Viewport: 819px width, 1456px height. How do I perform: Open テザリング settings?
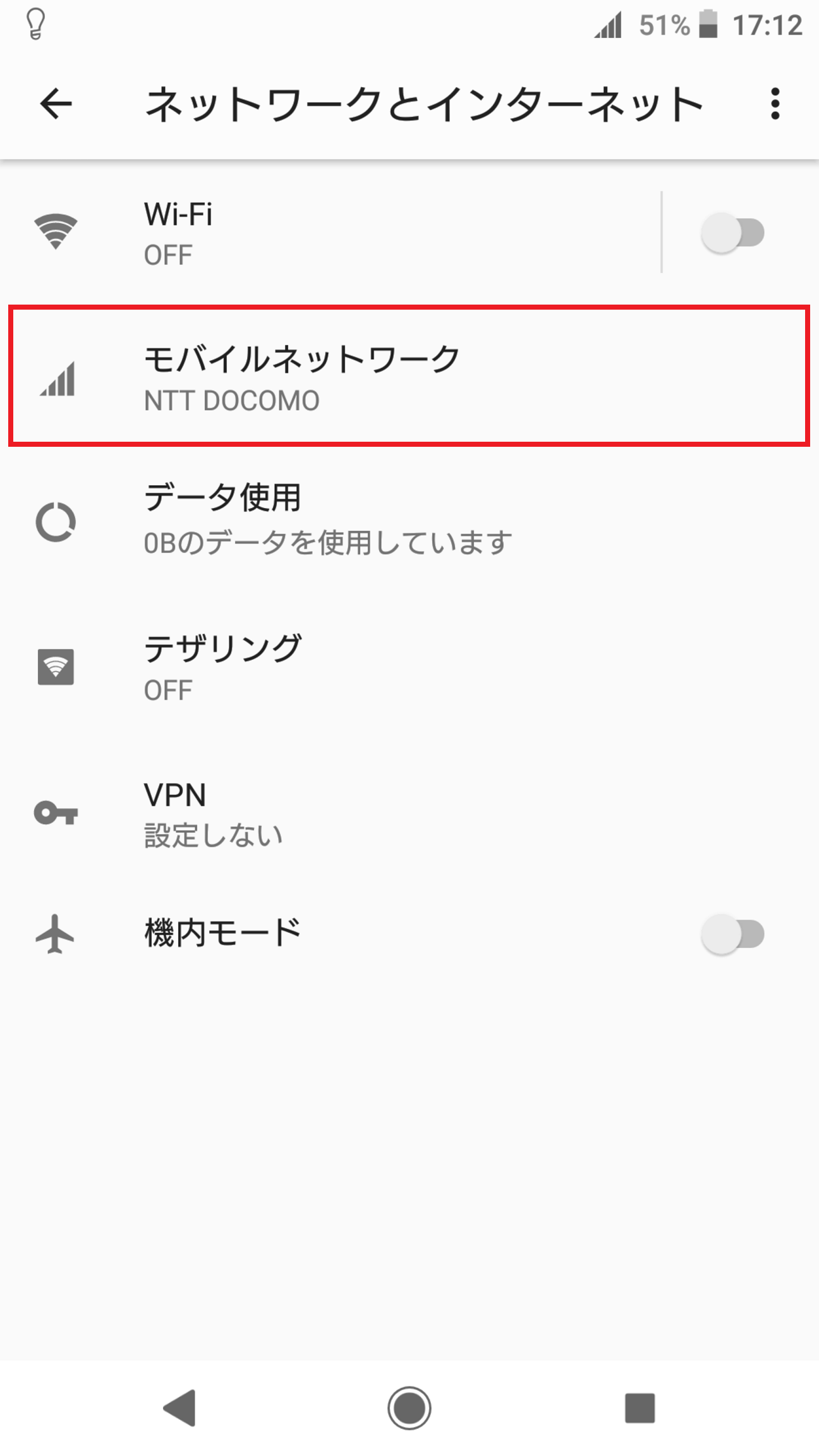point(409,665)
